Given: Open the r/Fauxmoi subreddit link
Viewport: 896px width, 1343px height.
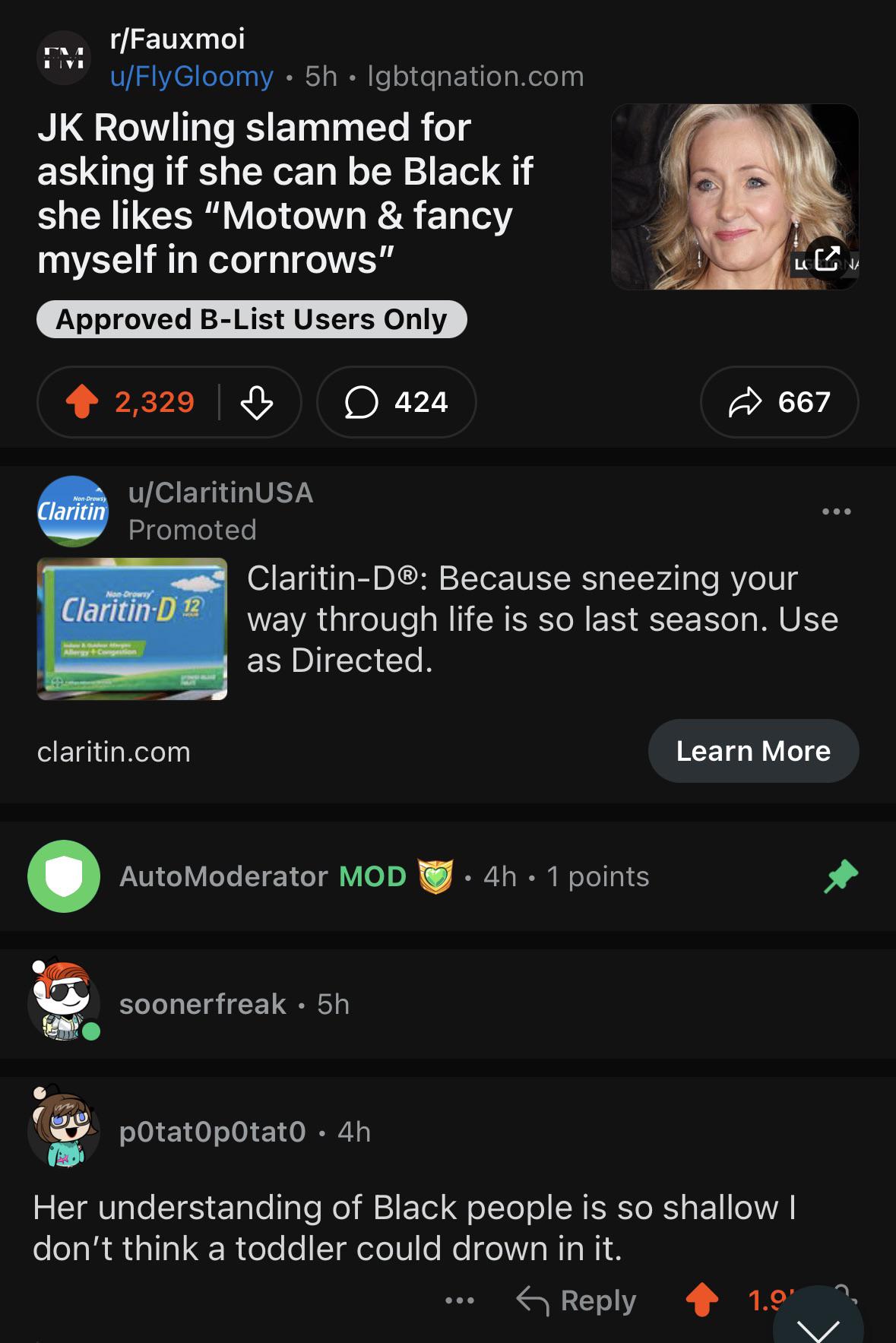Looking at the screenshot, I should click(178, 39).
